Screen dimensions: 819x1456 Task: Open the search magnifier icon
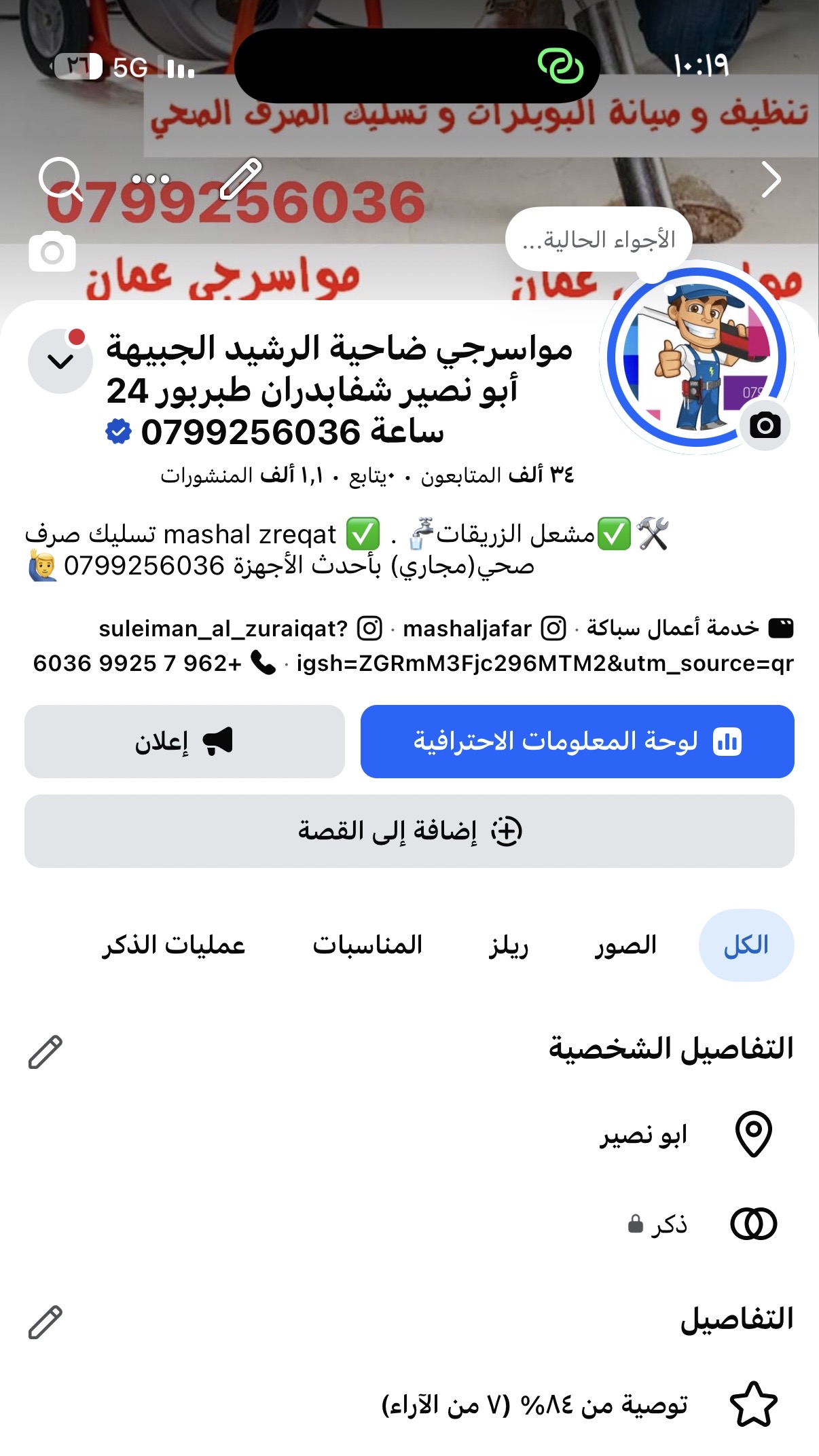[x=60, y=180]
